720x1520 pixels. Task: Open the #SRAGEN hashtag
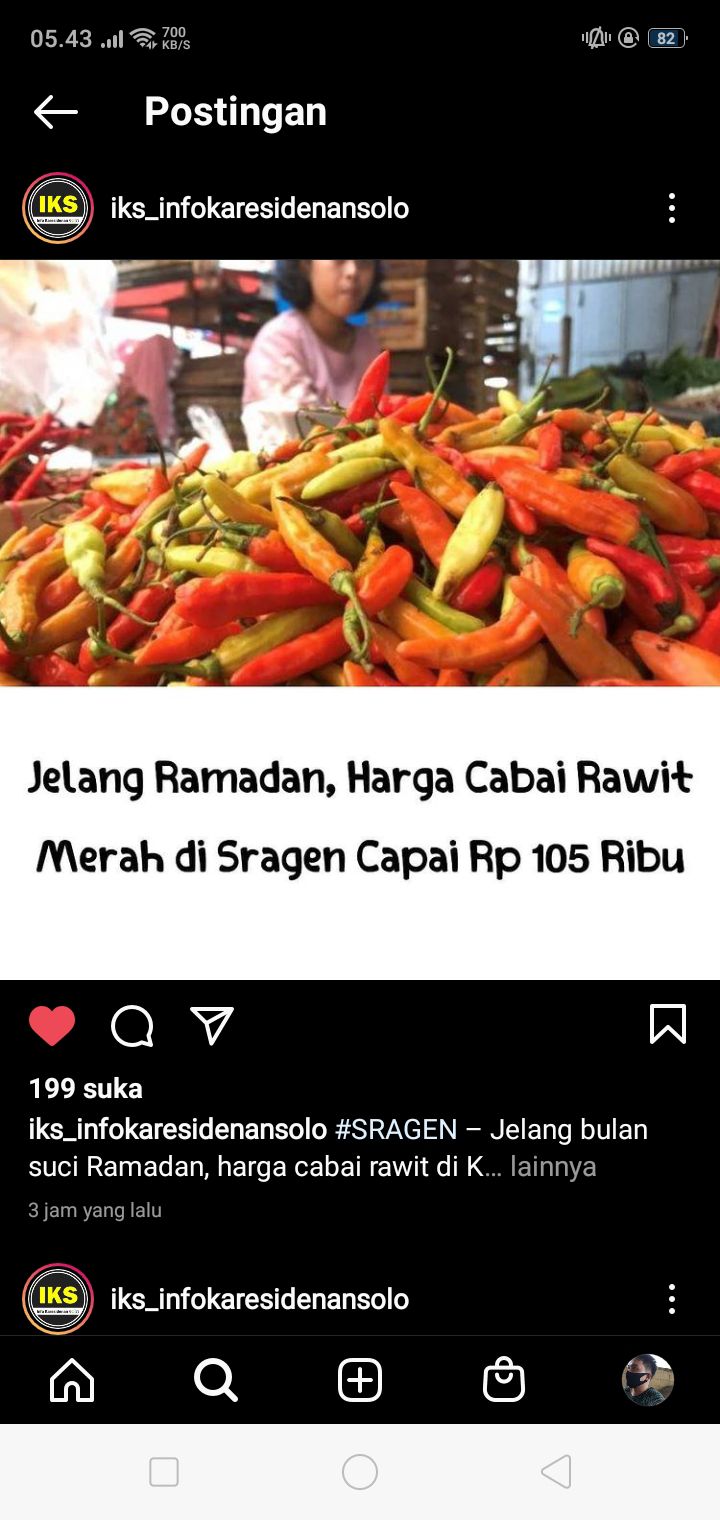click(396, 1129)
